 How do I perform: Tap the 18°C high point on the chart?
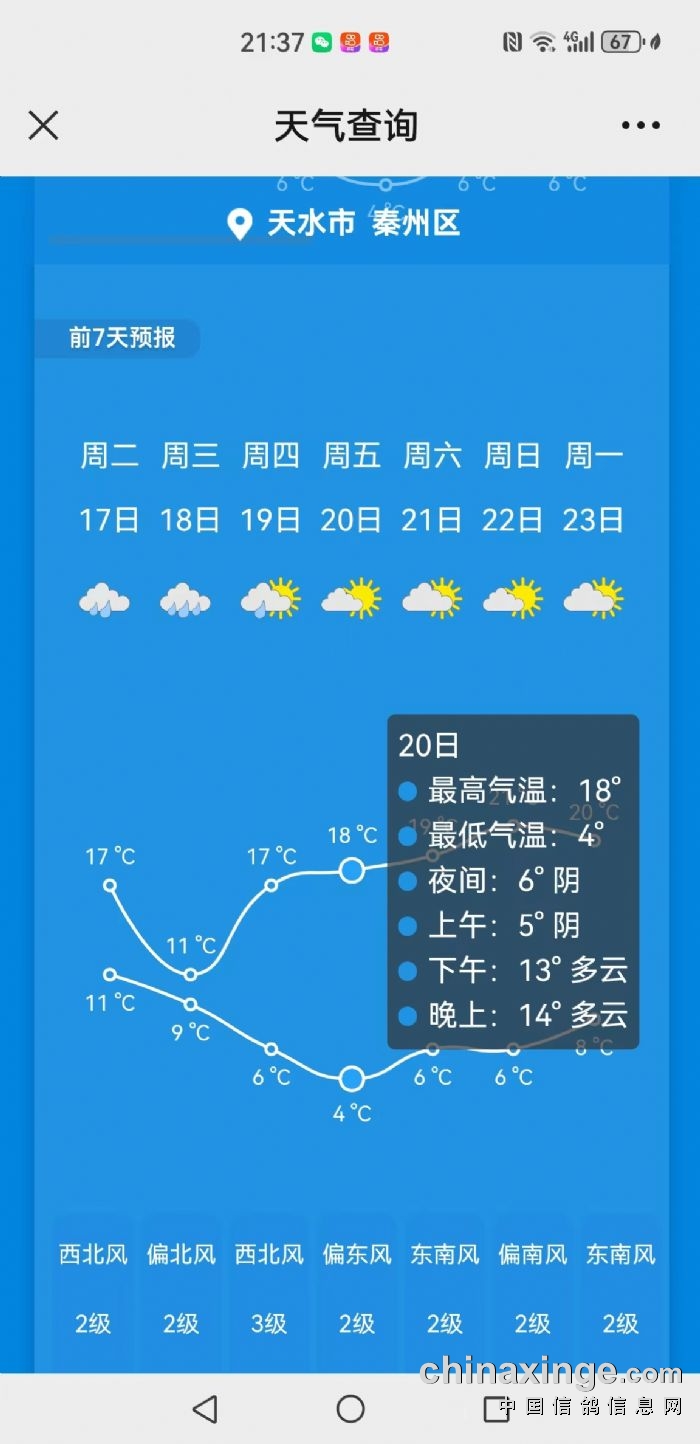pyautogui.click(x=351, y=870)
